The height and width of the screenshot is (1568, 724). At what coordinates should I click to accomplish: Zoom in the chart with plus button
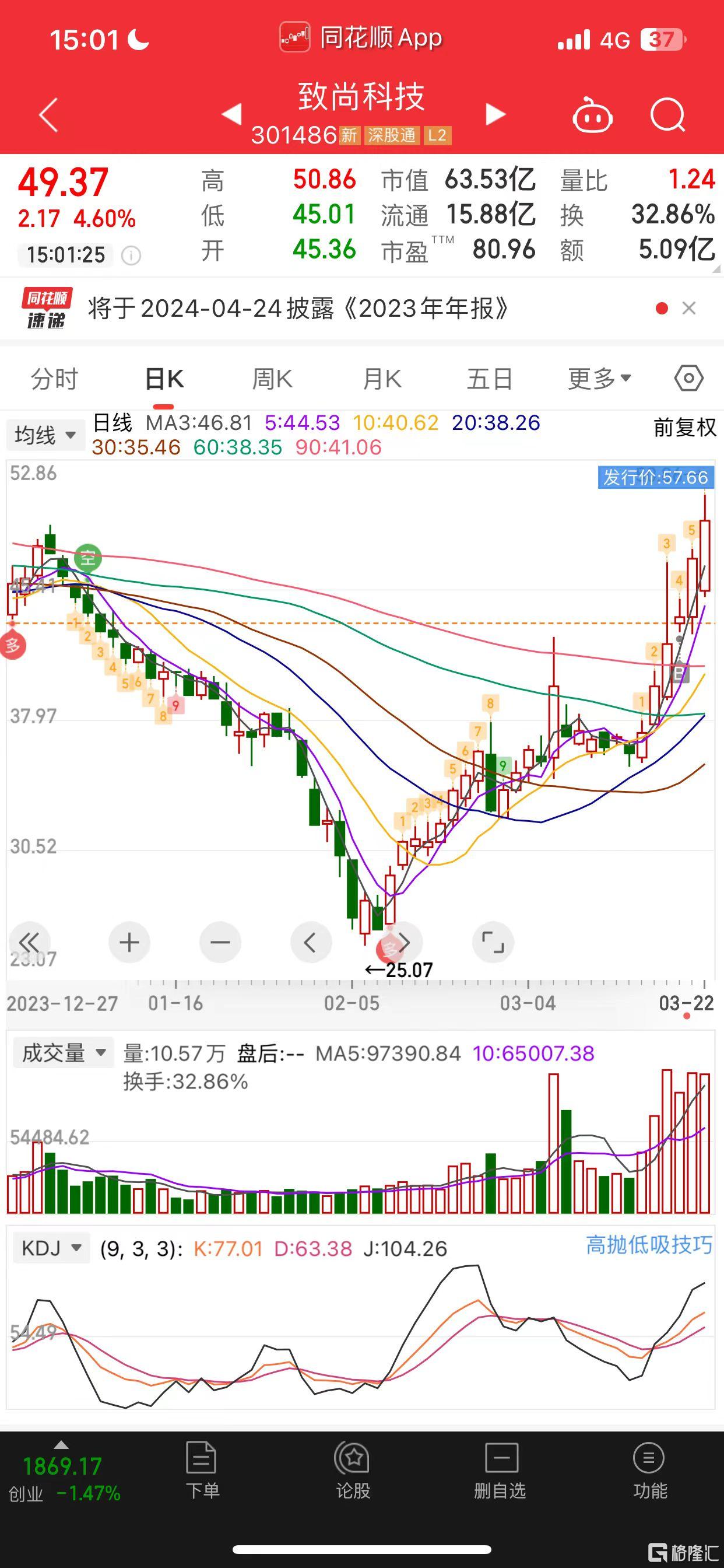[129, 943]
